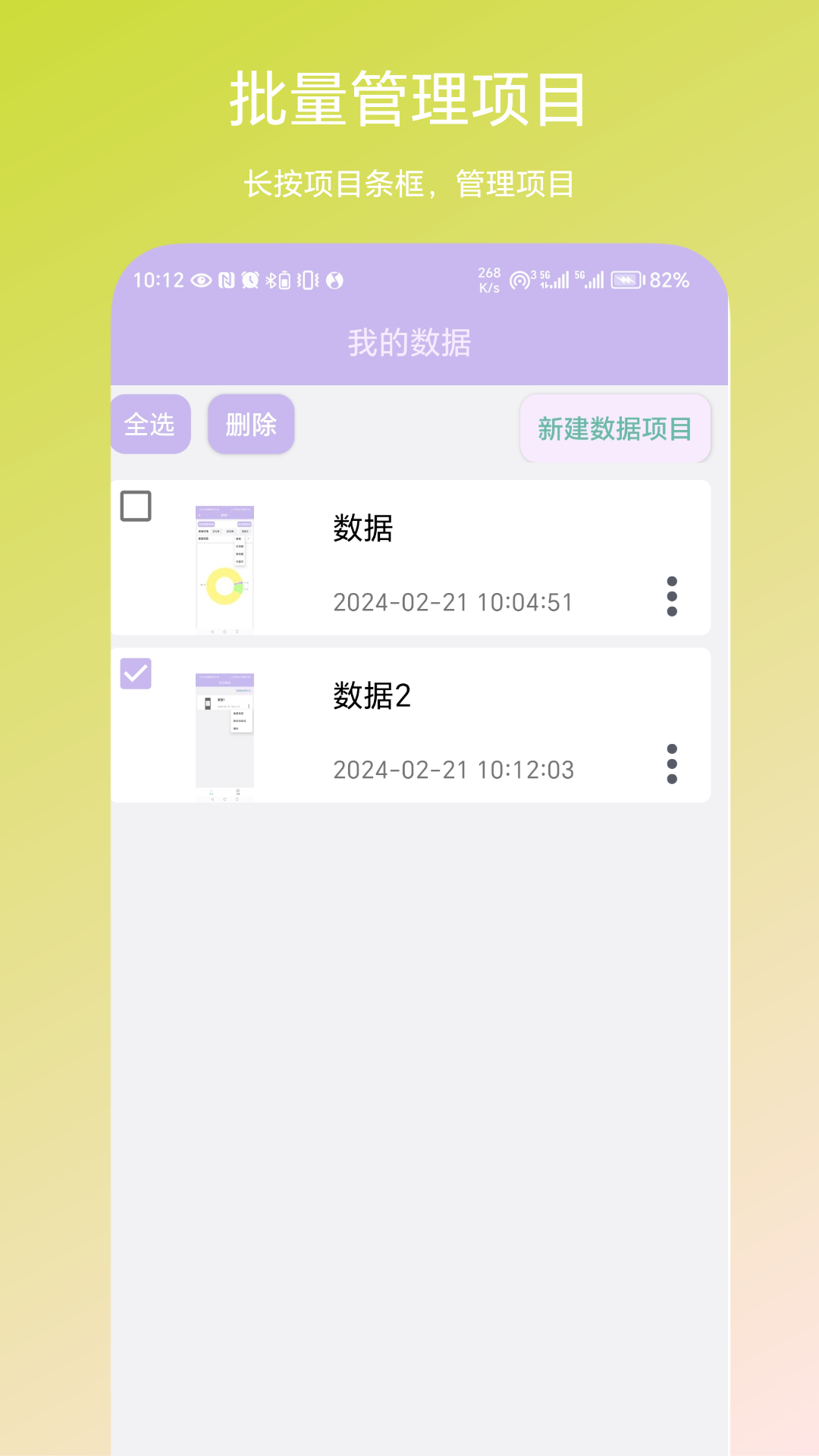Open the options menu for 数据2 item
The image size is (819, 1456).
click(672, 764)
